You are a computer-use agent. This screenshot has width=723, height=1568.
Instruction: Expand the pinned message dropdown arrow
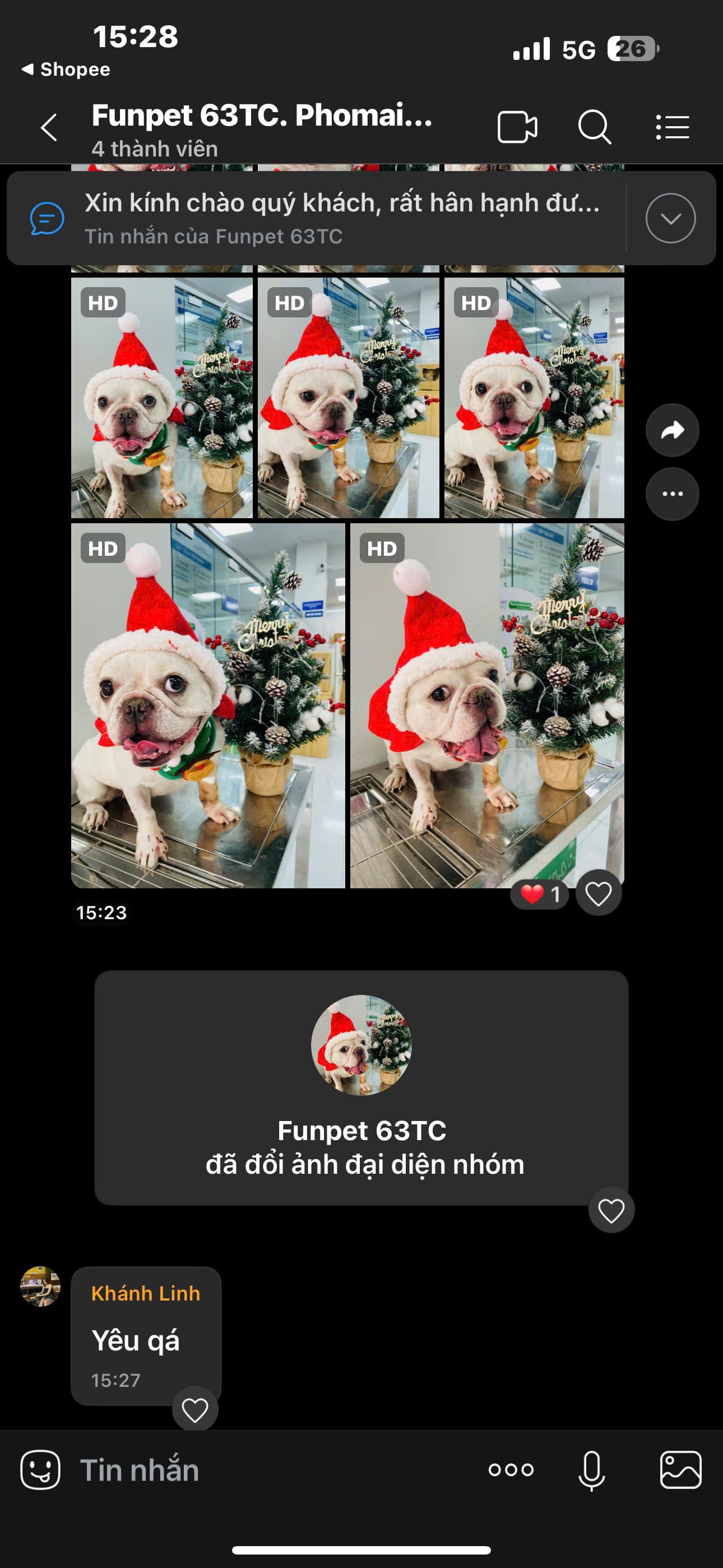click(x=670, y=219)
